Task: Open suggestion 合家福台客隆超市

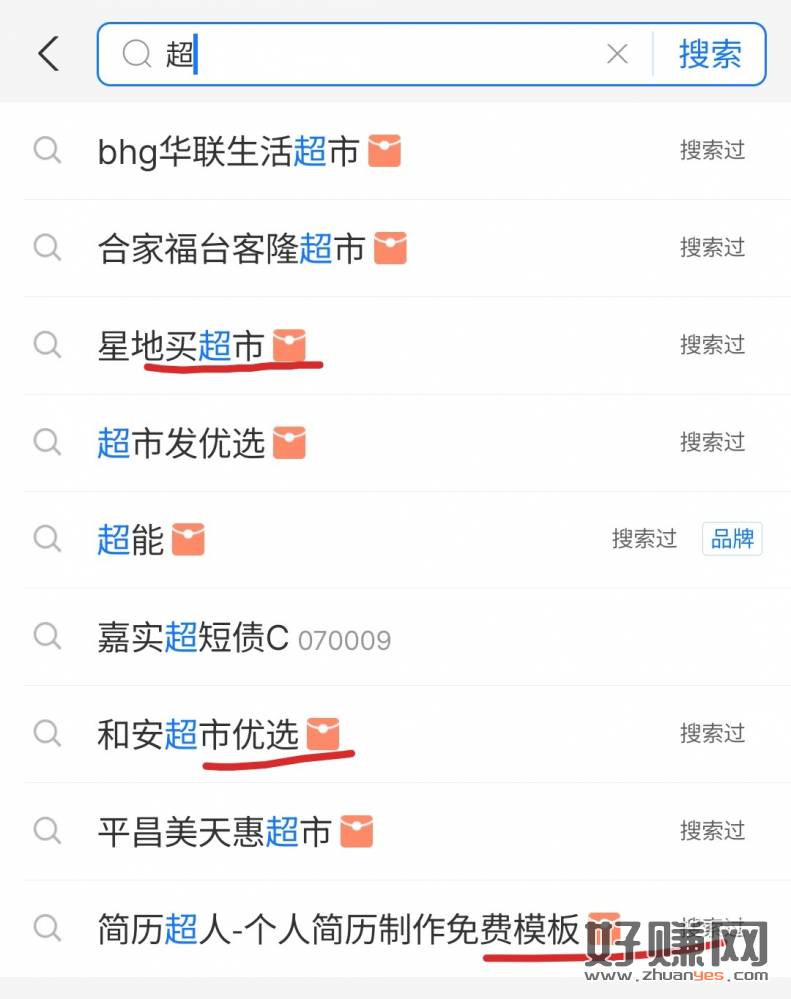Action: tap(231, 249)
